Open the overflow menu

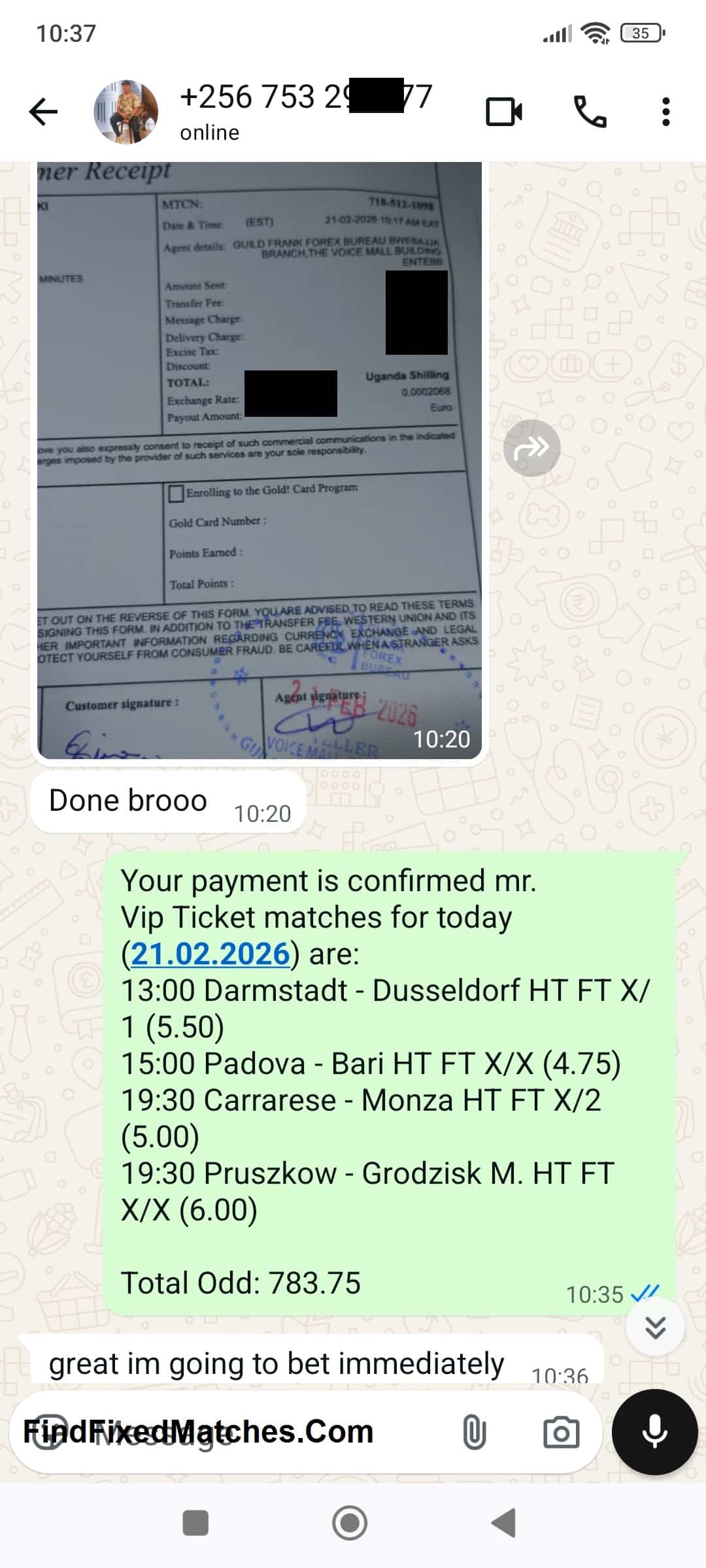coord(665,112)
